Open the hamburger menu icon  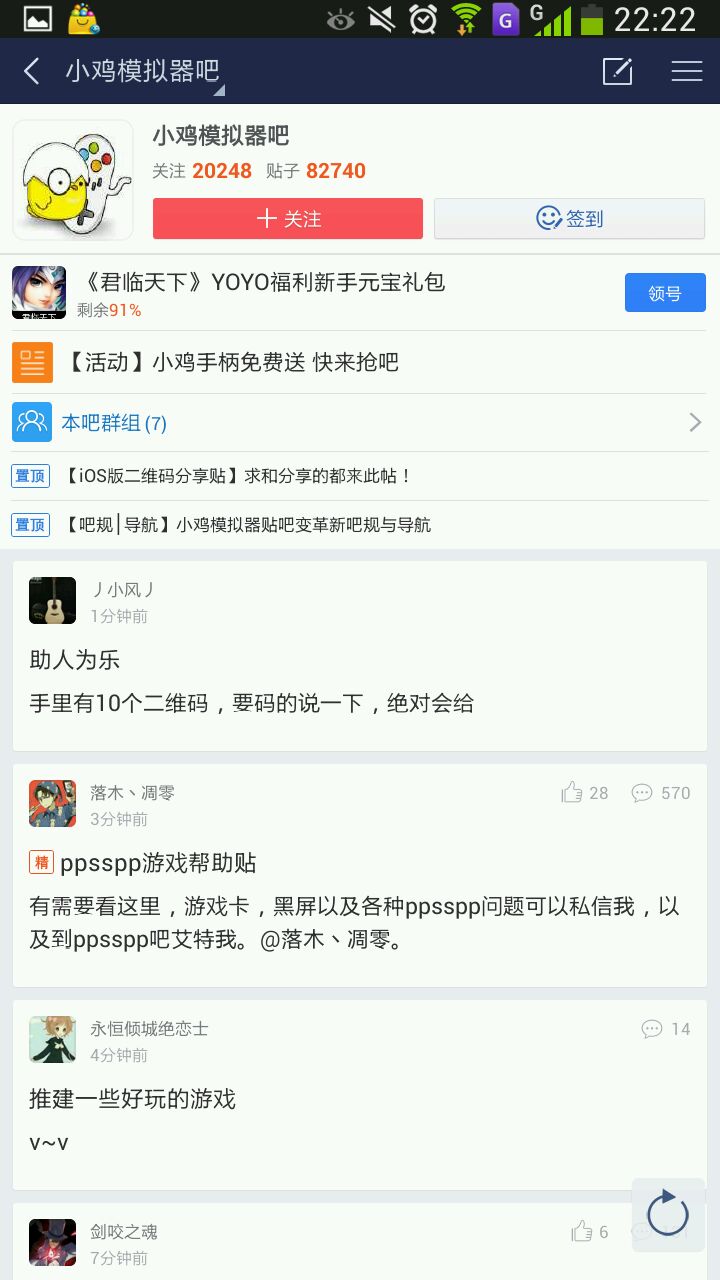pyautogui.click(x=686, y=71)
